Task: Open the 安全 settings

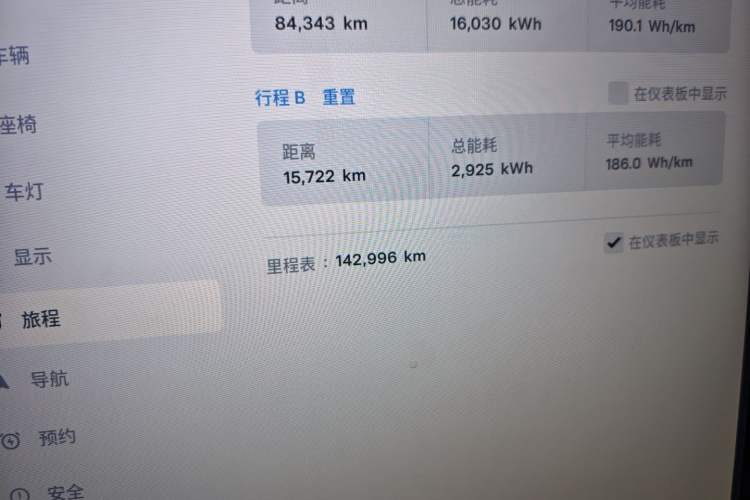Action: 64,491
